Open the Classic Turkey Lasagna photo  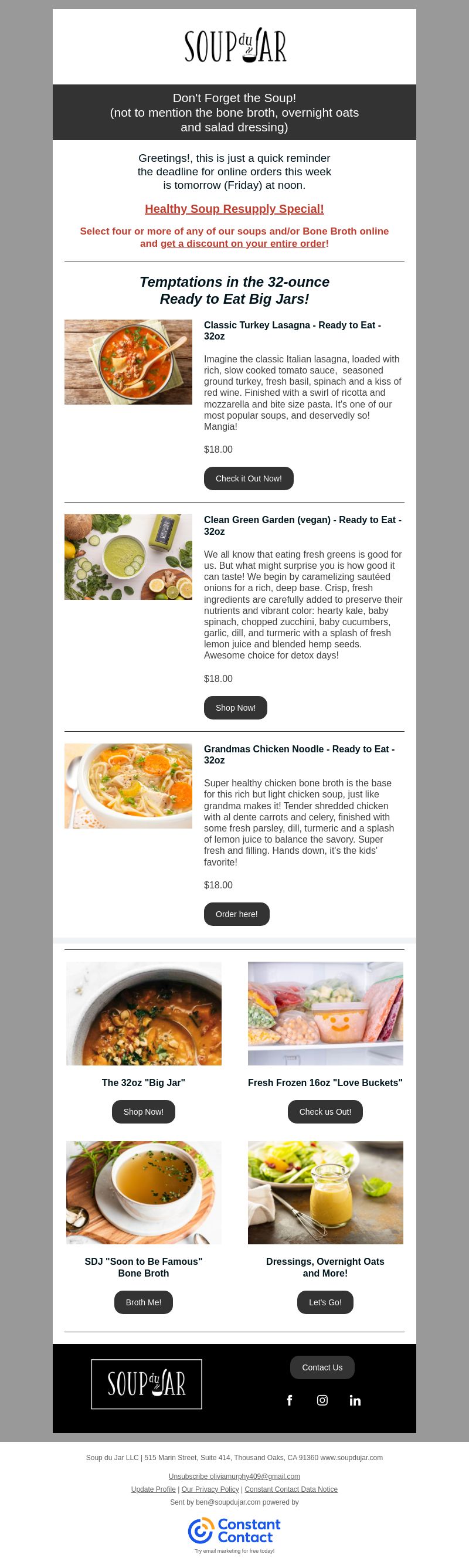[x=128, y=362]
